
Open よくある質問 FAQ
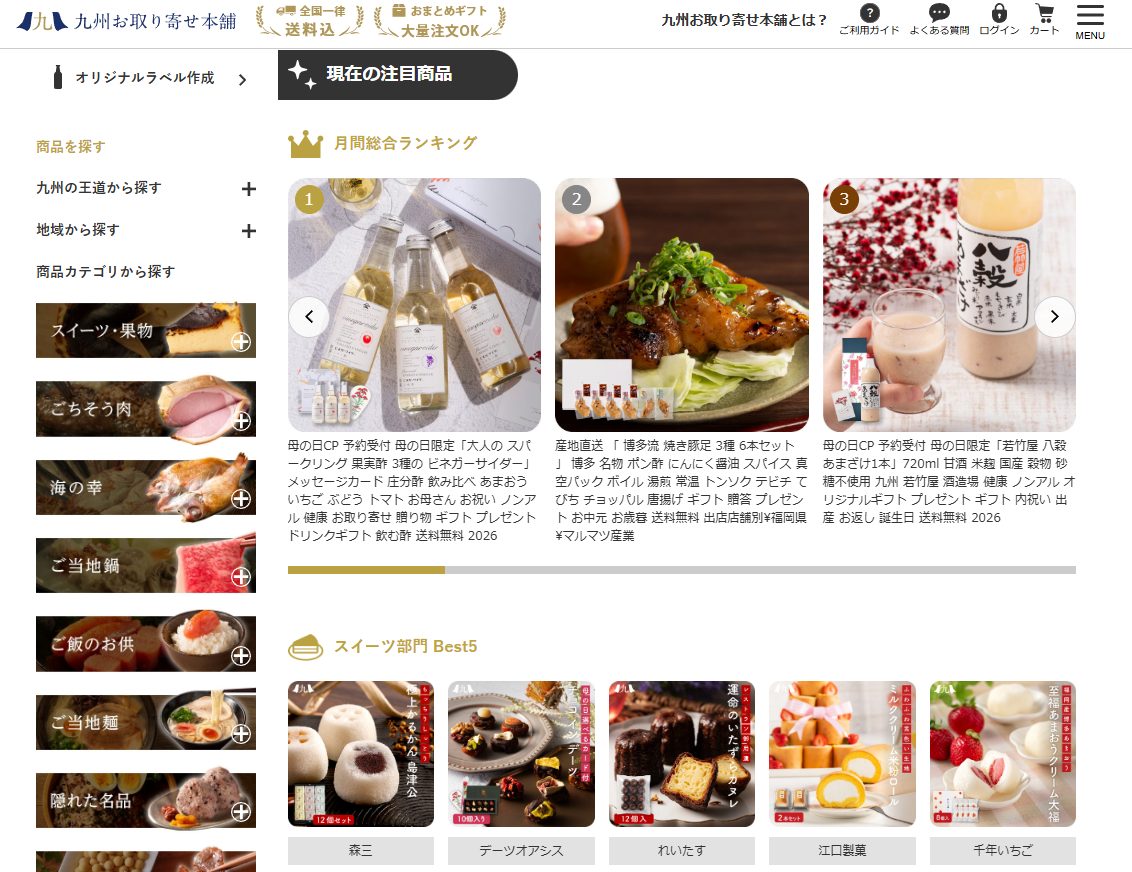(939, 20)
